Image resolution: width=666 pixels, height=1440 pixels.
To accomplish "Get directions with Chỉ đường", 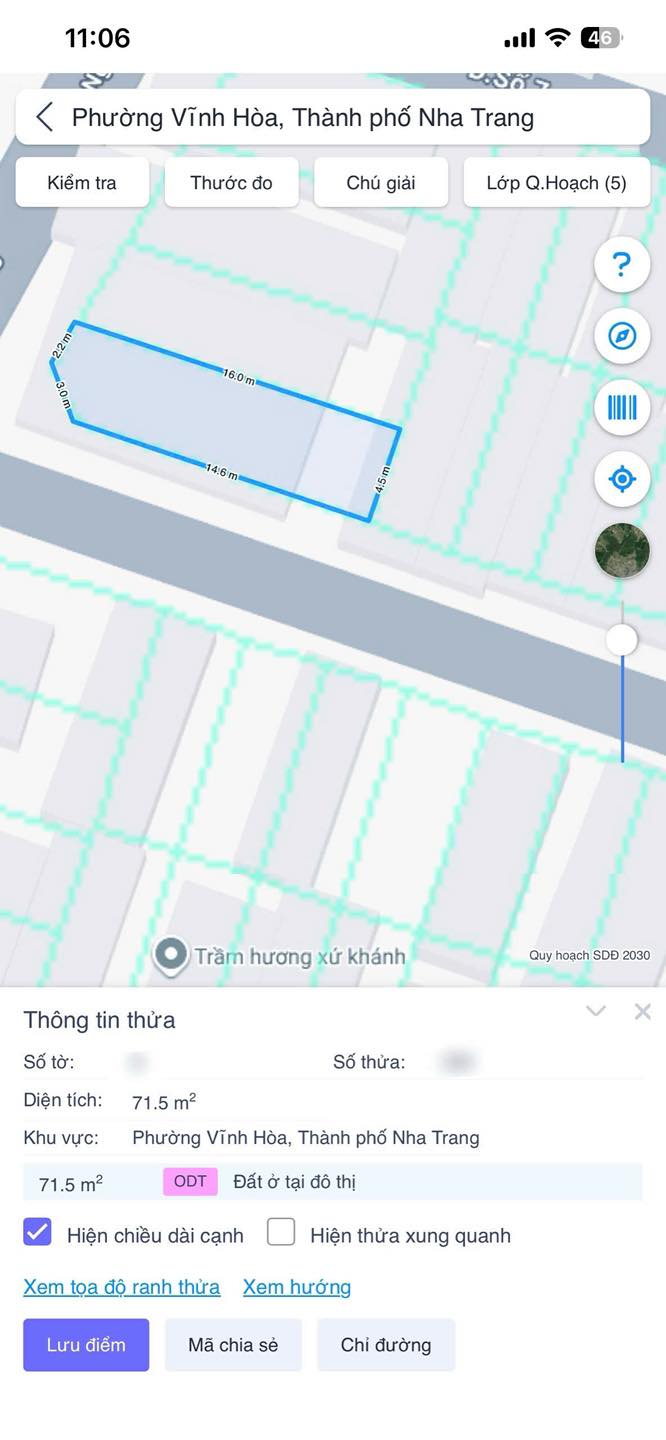I will 386,1345.
